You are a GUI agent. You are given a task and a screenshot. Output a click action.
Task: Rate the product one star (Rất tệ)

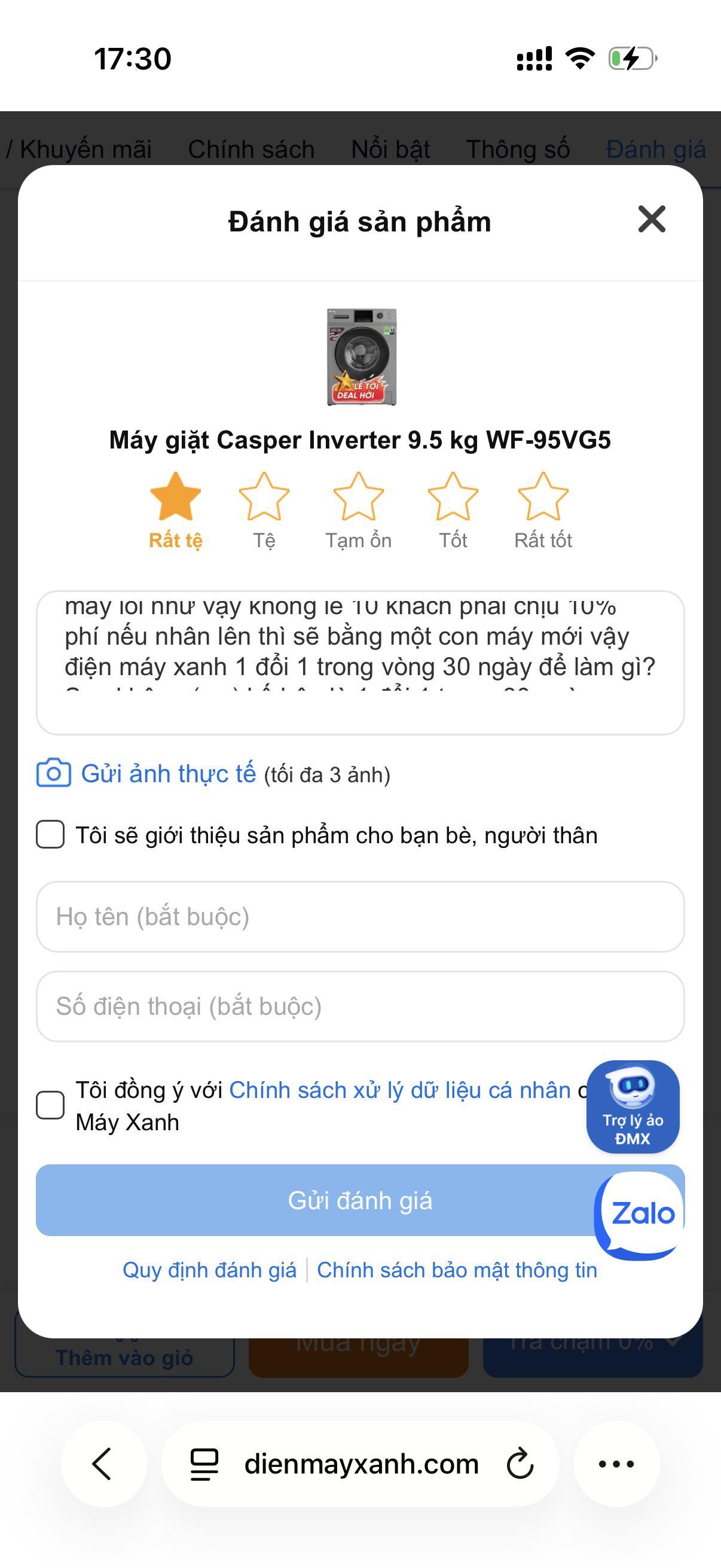(175, 498)
